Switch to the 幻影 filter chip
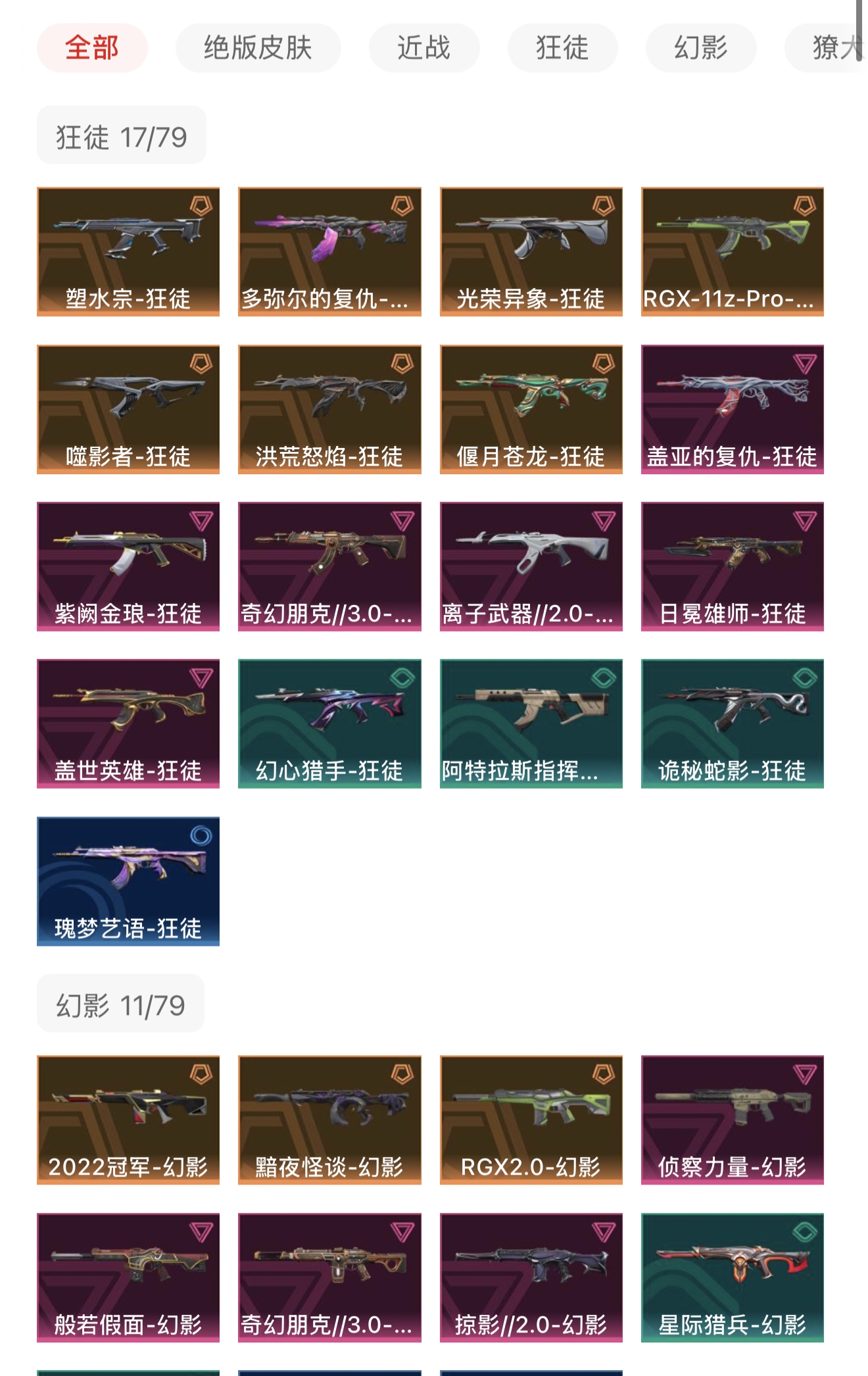Viewport: 868px width, 1376px height. [x=700, y=48]
